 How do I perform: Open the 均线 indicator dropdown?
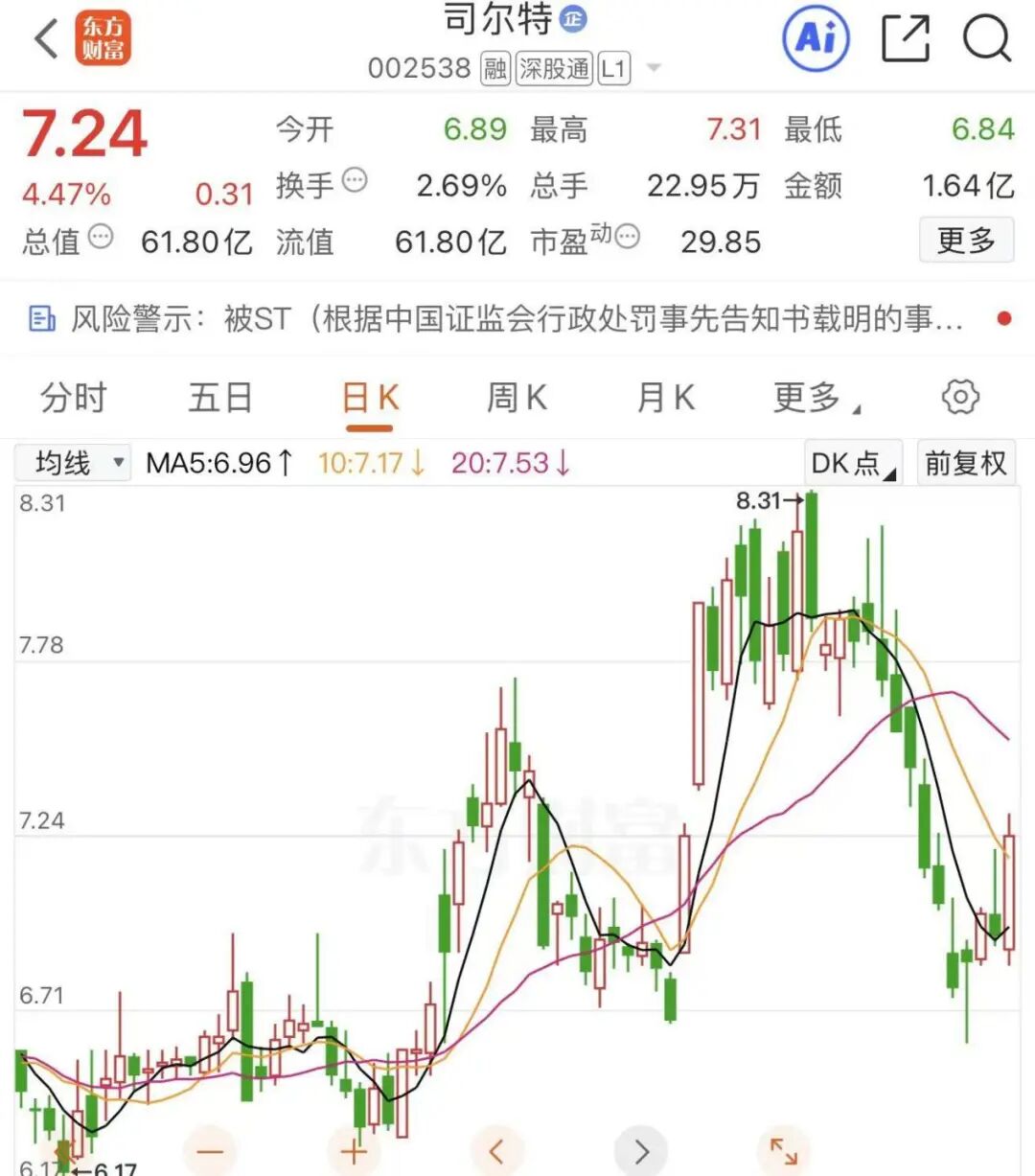[74, 464]
